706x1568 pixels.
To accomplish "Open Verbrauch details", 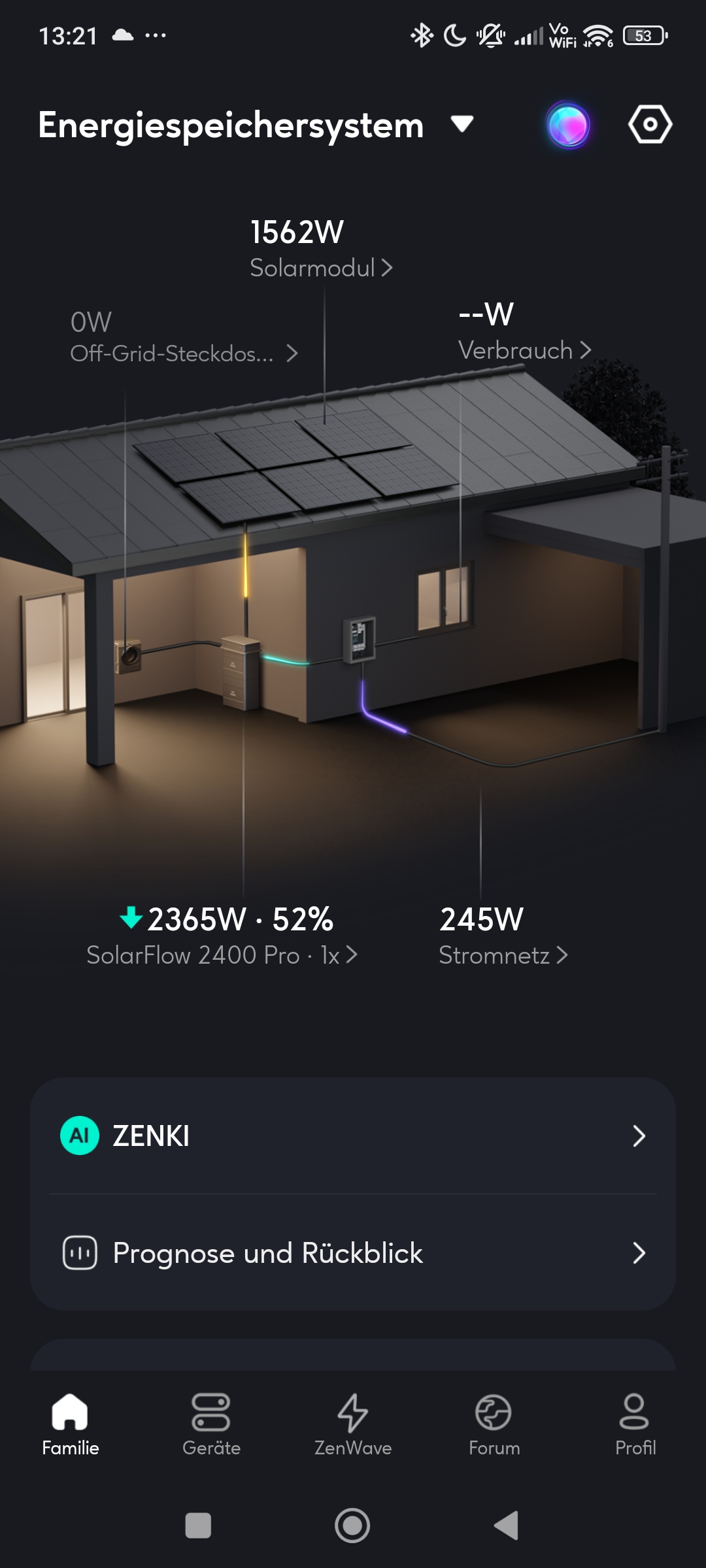I will tap(524, 350).
